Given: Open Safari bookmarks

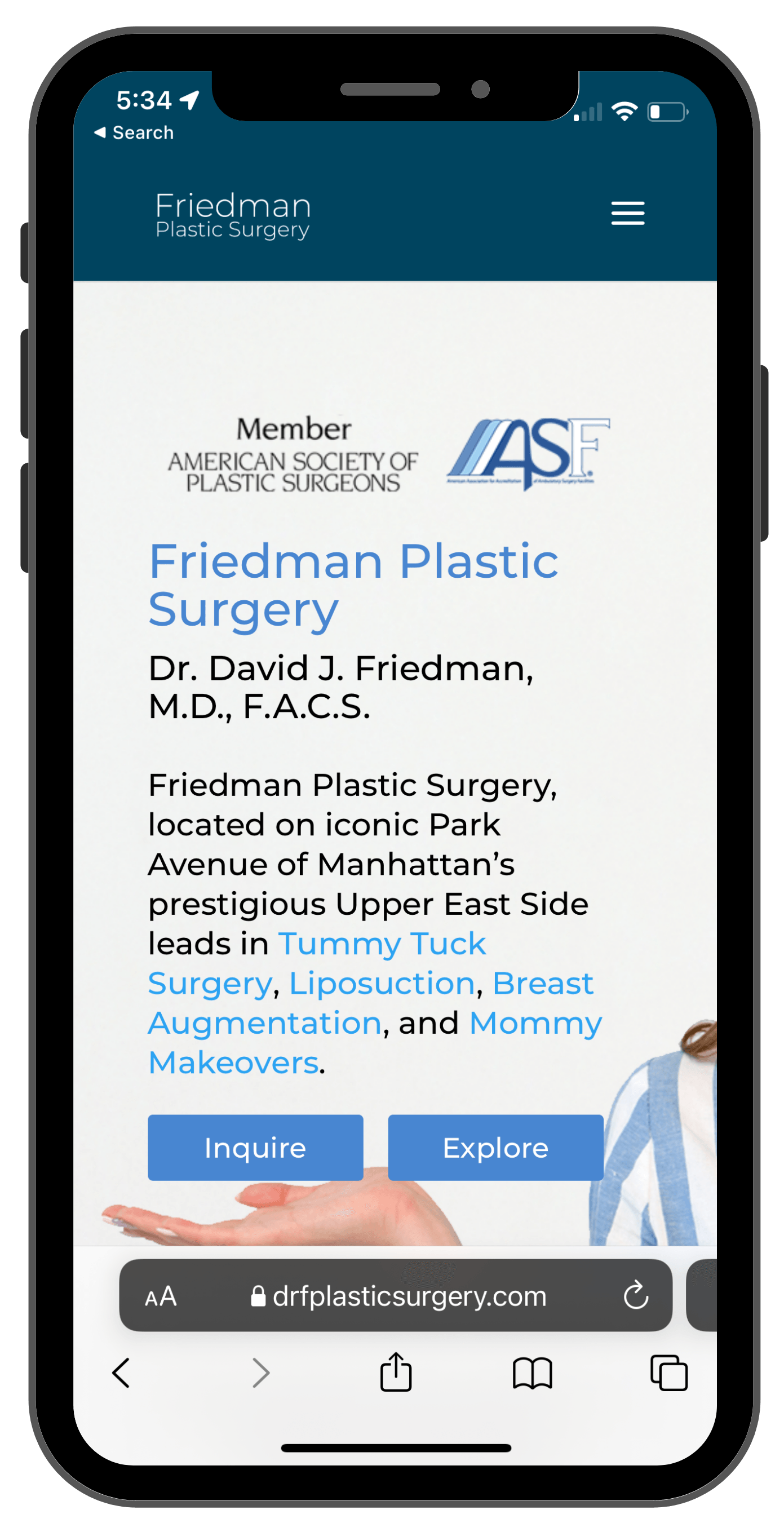Looking at the screenshot, I should 532,1373.
